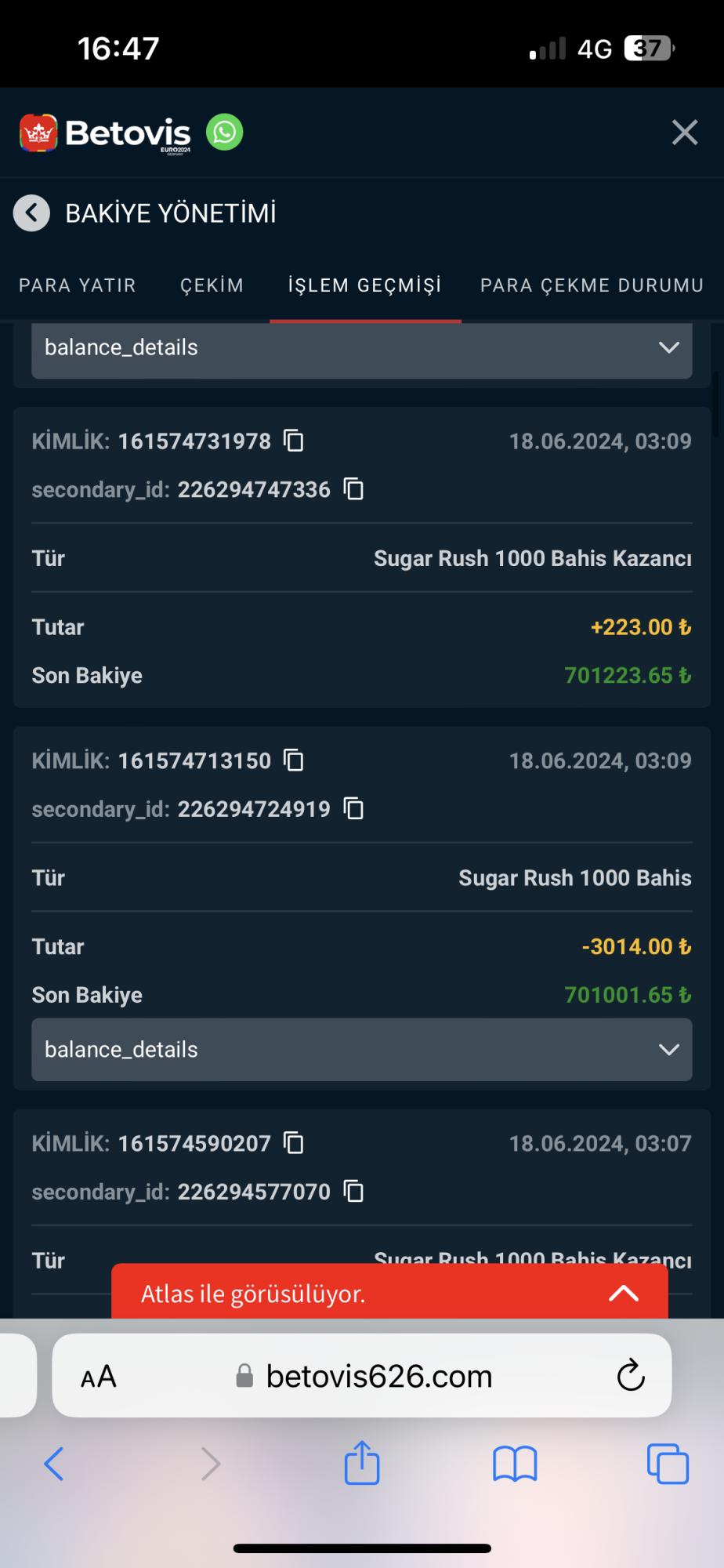Share this page from Safari
This screenshot has height=1568, width=724.
tap(362, 1464)
